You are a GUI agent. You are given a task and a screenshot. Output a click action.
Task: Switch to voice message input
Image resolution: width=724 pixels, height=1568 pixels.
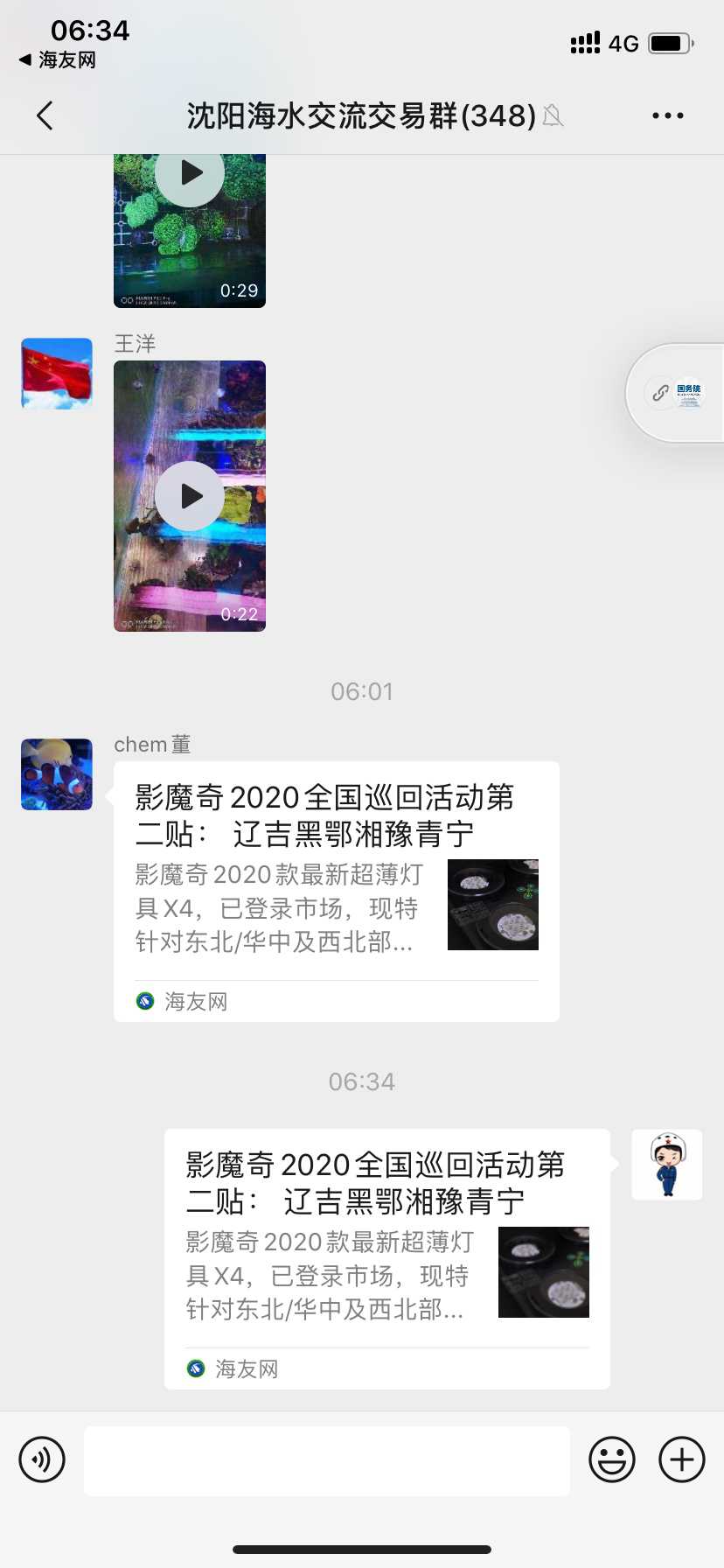[x=42, y=1459]
